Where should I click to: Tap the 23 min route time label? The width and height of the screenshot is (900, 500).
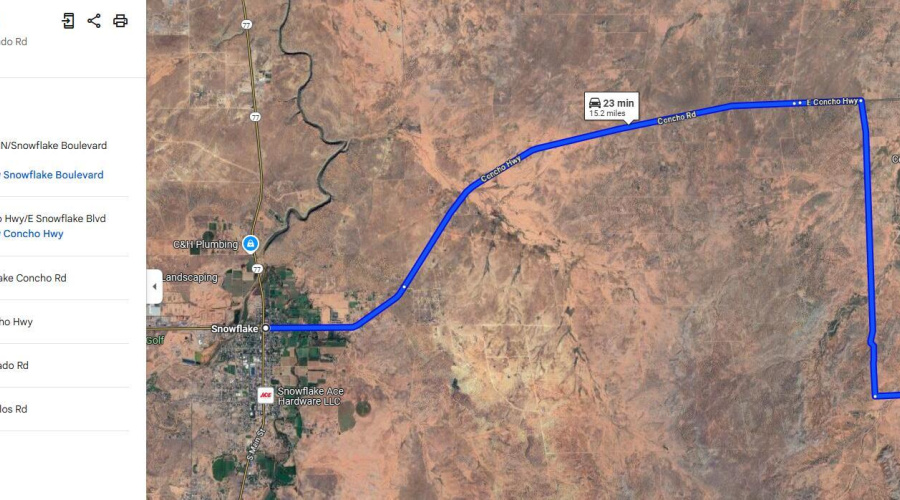coord(611,106)
